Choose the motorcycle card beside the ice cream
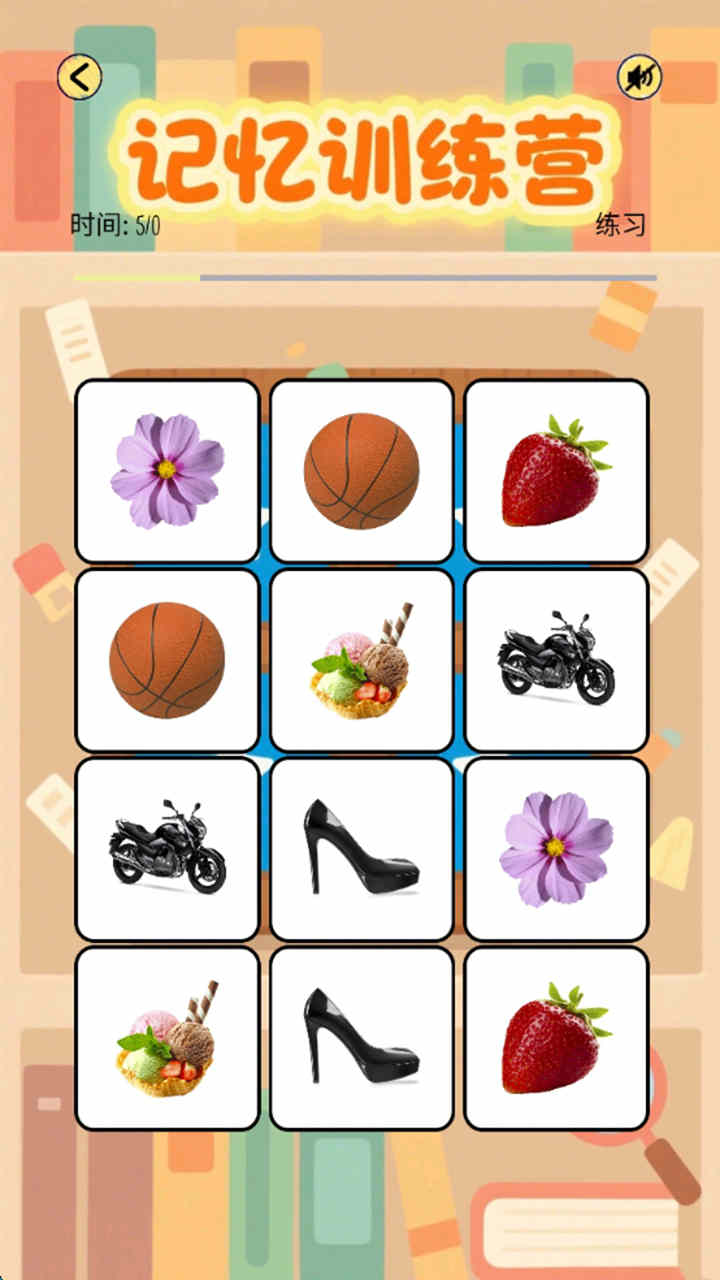The width and height of the screenshot is (720, 1280). pyautogui.click(x=556, y=660)
